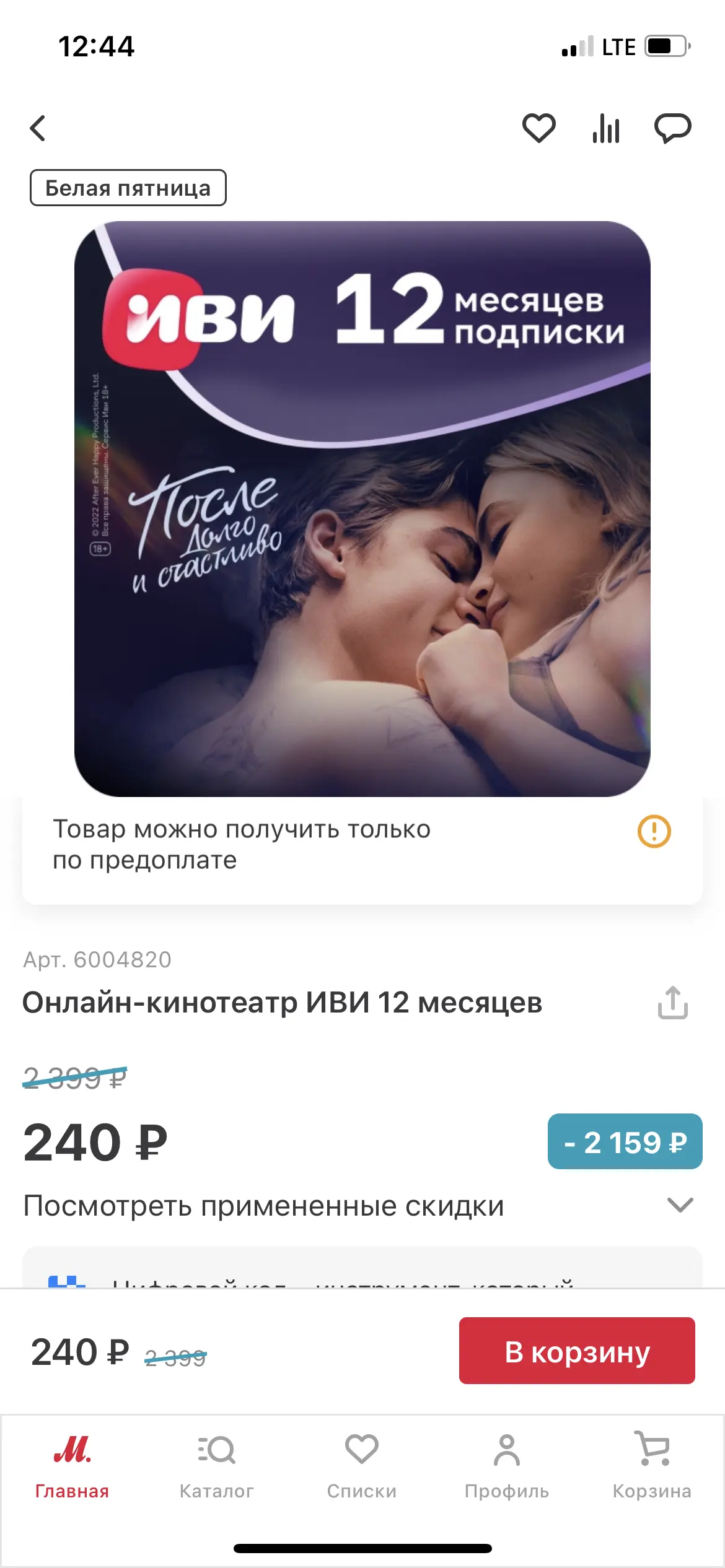This screenshot has height=1568, width=725.
Task: Open product reviews chat bubble
Action: pyautogui.click(x=672, y=128)
